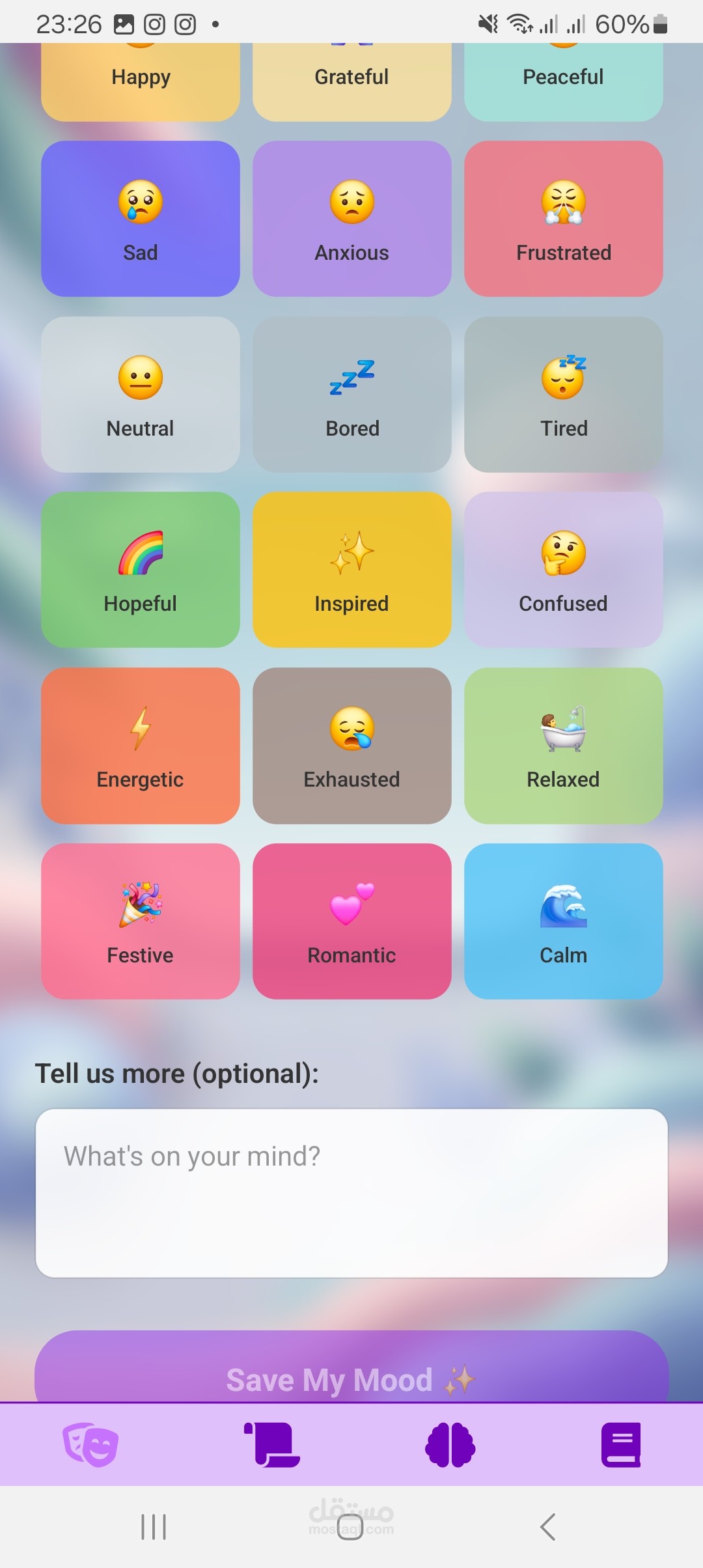Screen dimensions: 703x1568
Task: Open the scroll tab in bottom navigation
Action: point(272,1444)
